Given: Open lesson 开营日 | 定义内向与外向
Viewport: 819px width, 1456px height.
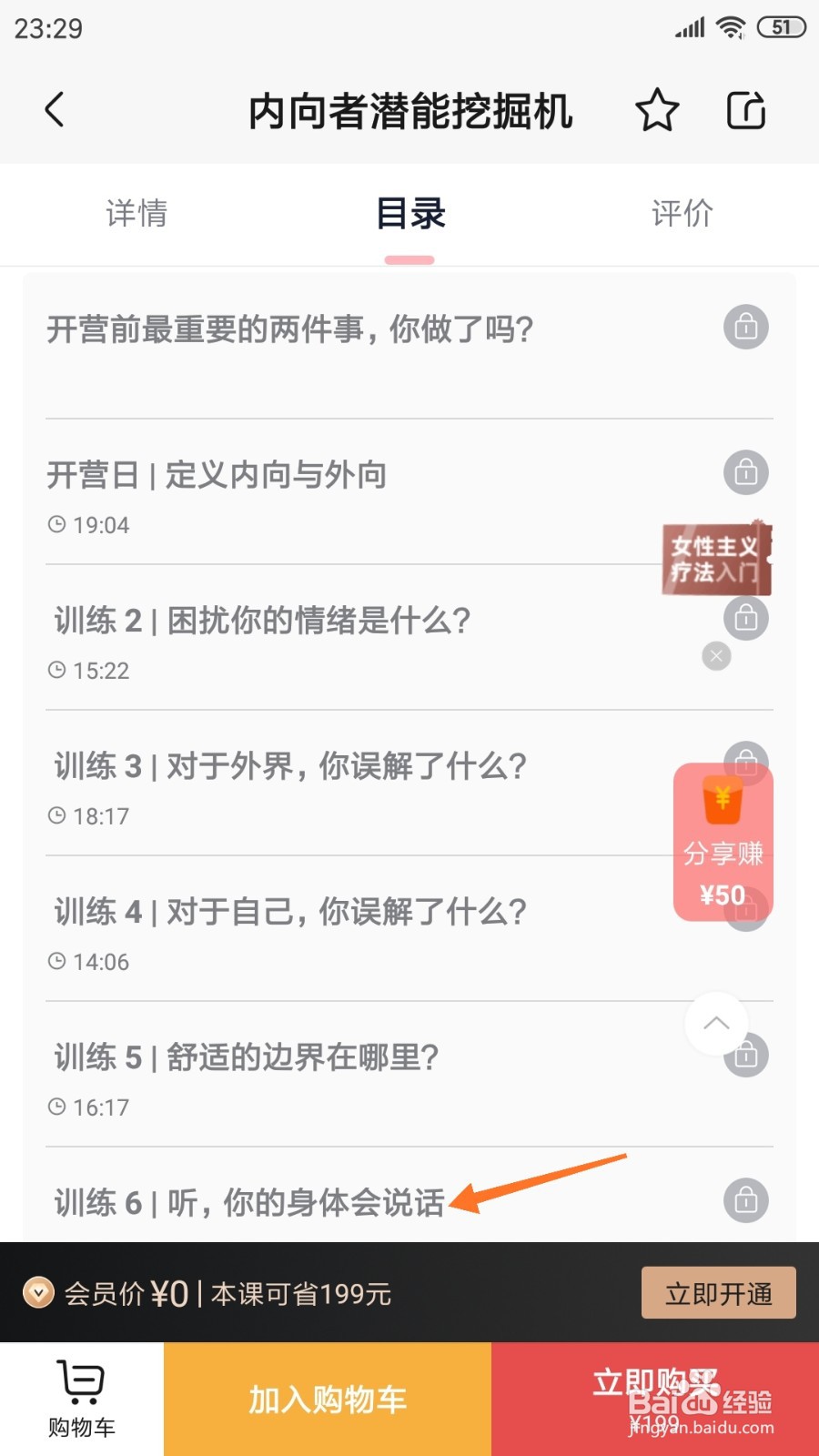Looking at the screenshot, I should click(x=409, y=492).
